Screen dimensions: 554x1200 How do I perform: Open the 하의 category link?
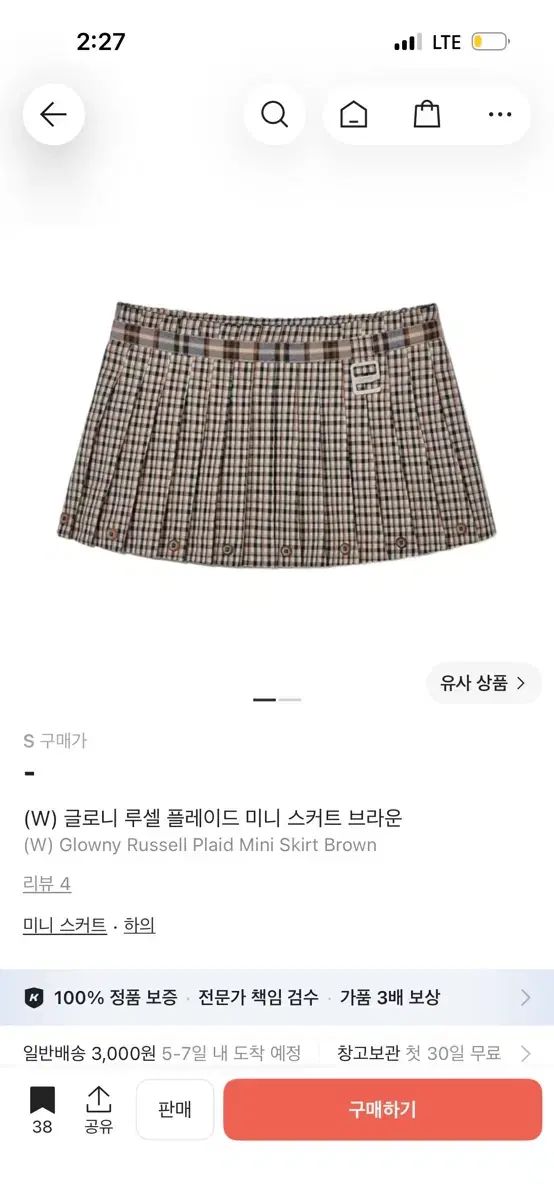140,925
